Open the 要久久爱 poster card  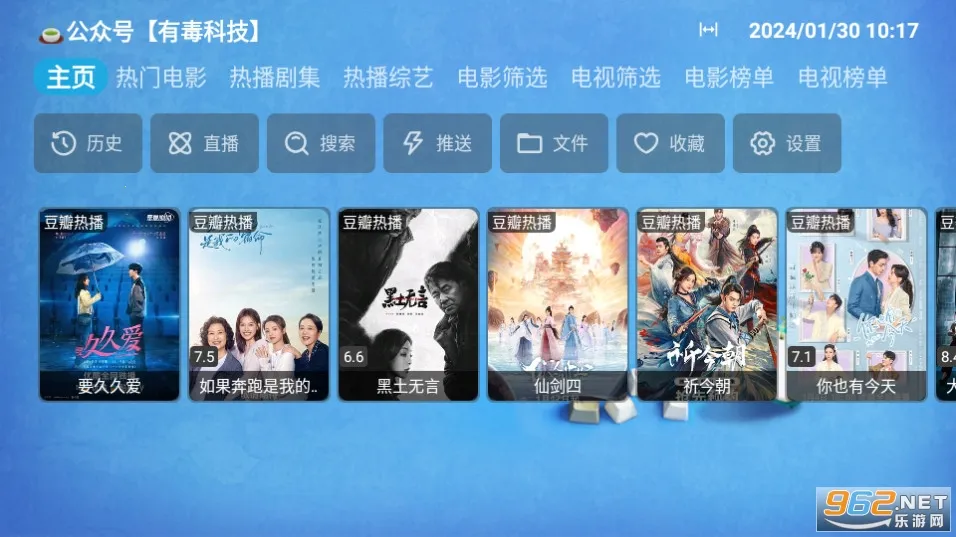109,304
